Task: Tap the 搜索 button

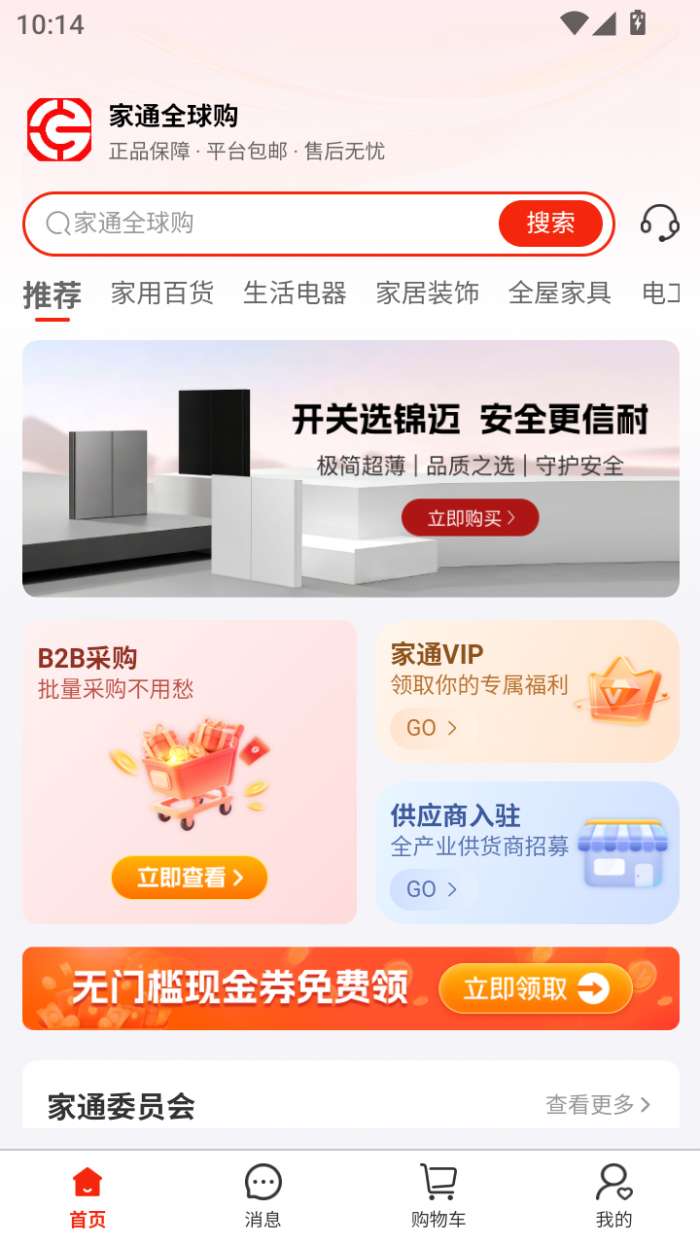Action: coord(551,223)
